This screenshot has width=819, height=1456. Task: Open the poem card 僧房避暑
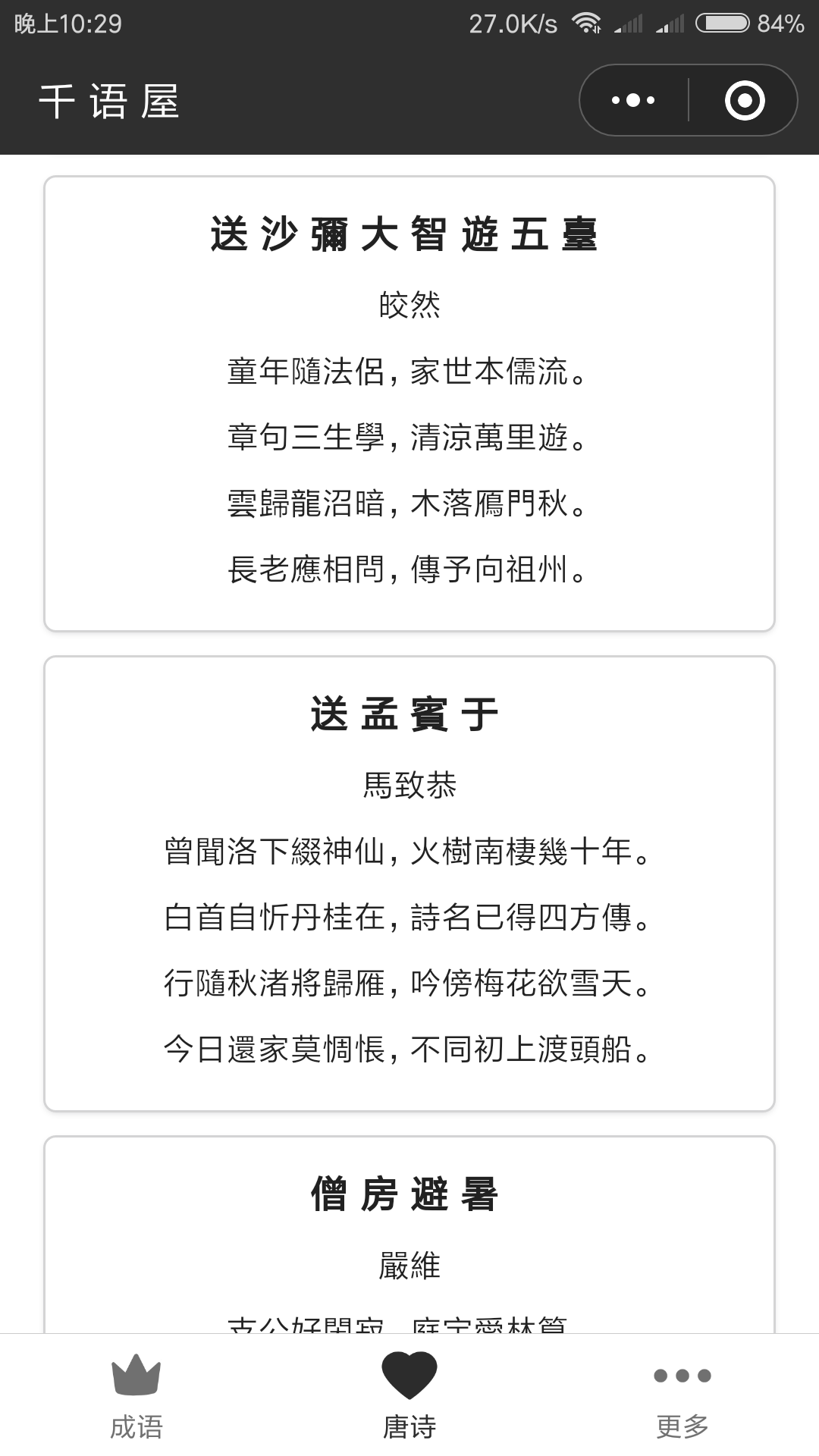(x=409, y=1235)
